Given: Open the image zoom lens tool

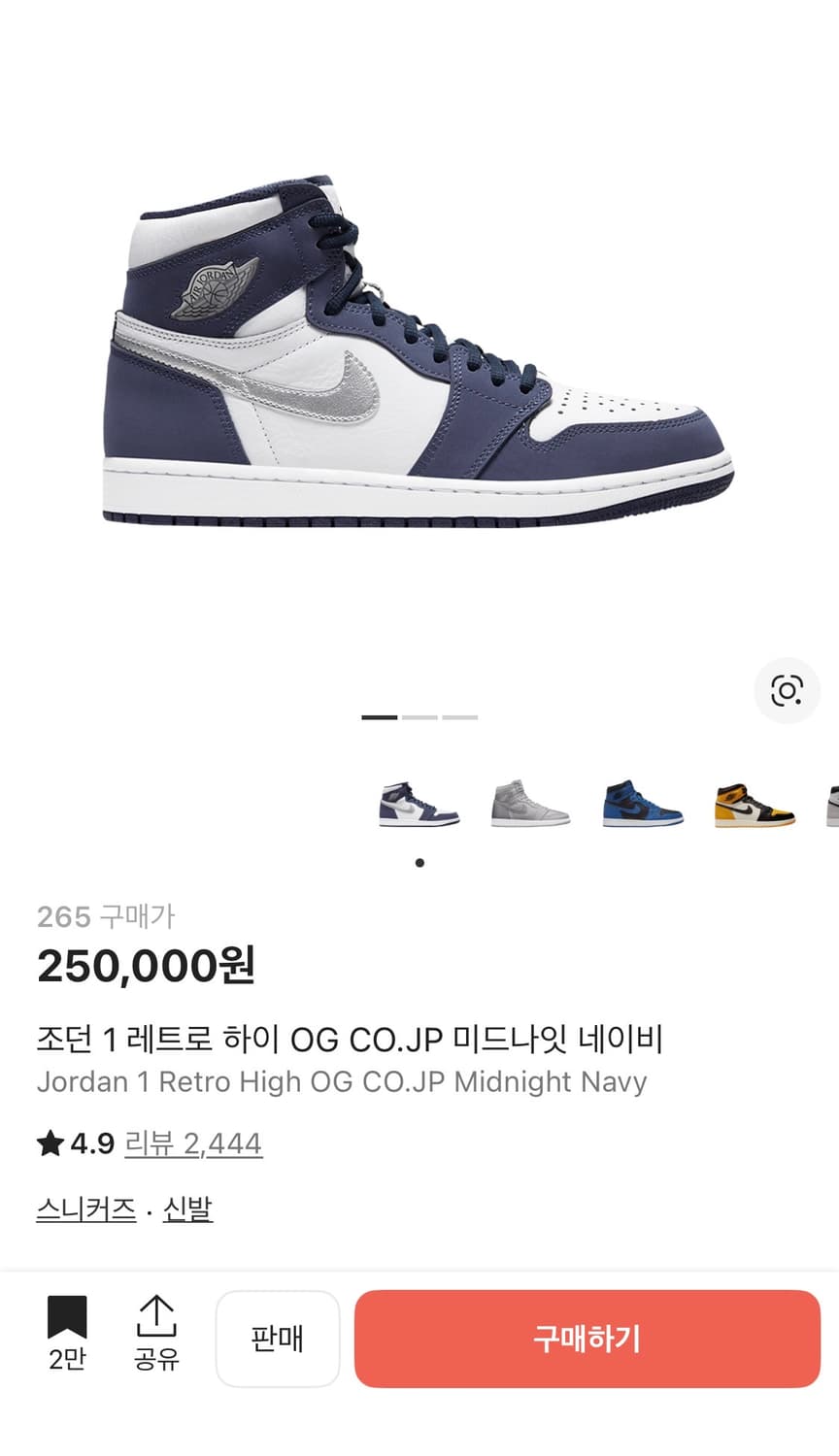Looking at the screenshot, I should click(x=787, y=691).
